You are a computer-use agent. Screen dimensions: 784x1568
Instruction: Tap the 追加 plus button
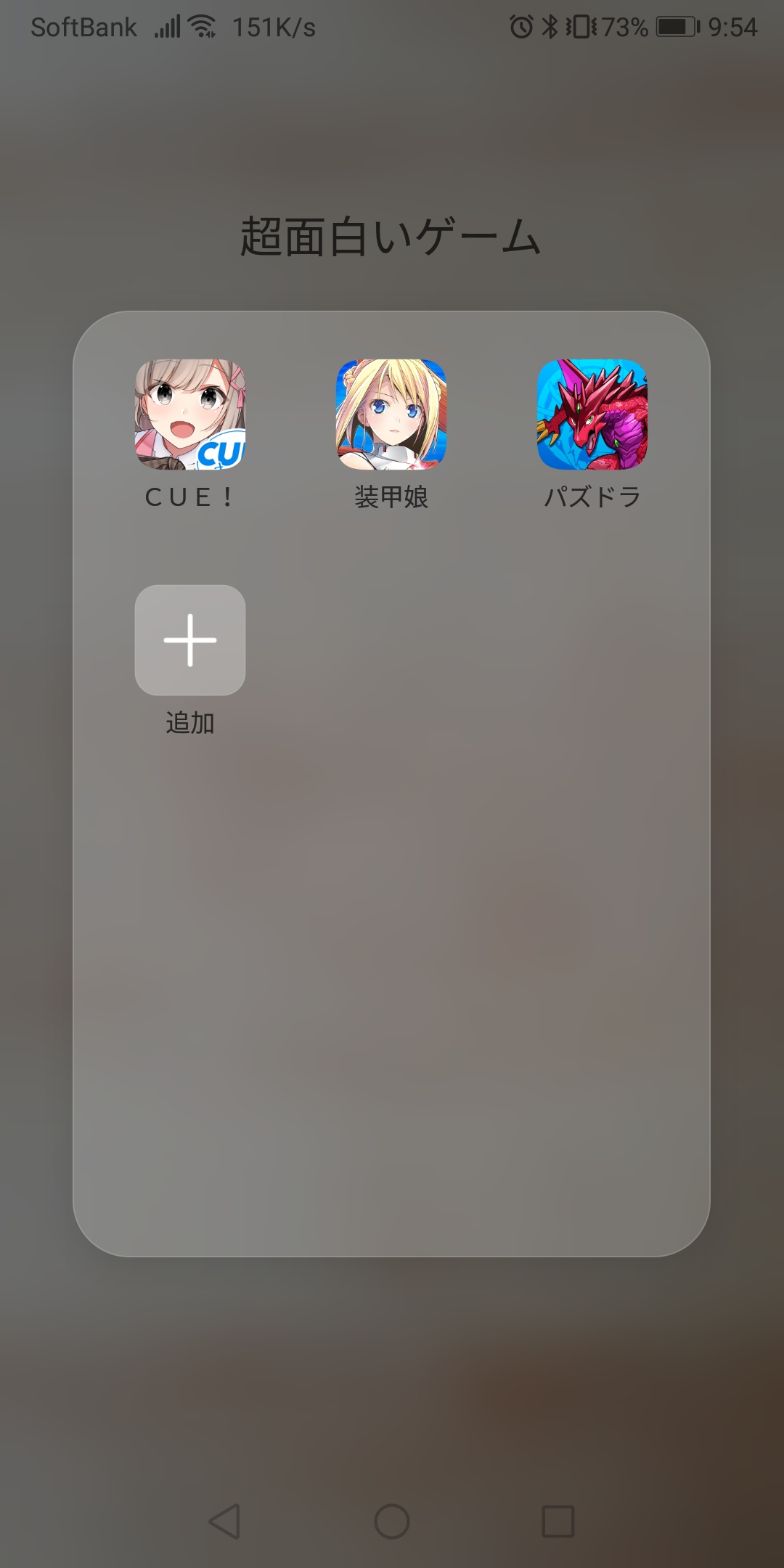coord(190,640)
